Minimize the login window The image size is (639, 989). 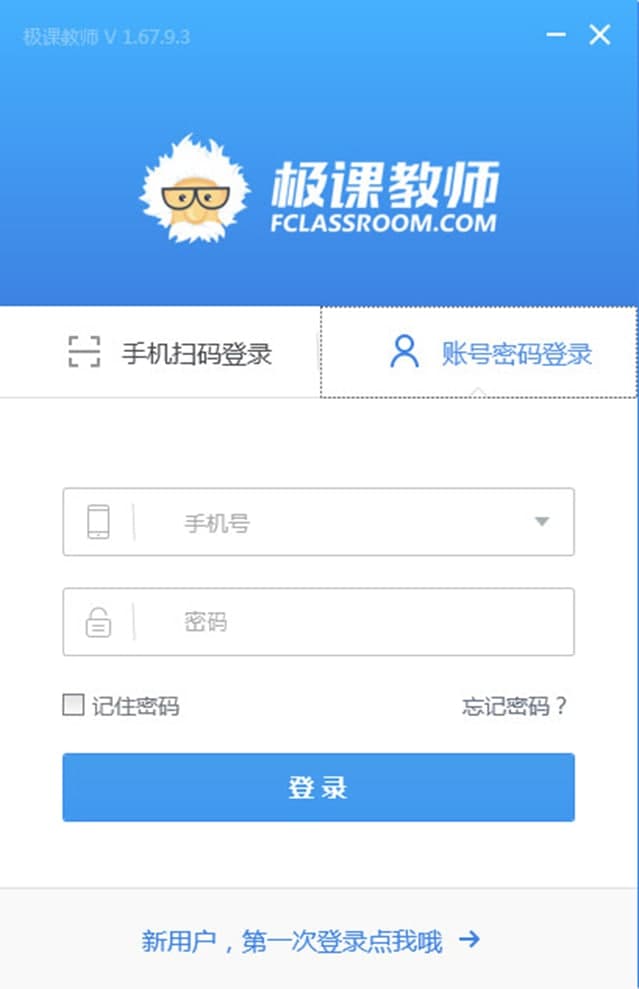point(557,36)
